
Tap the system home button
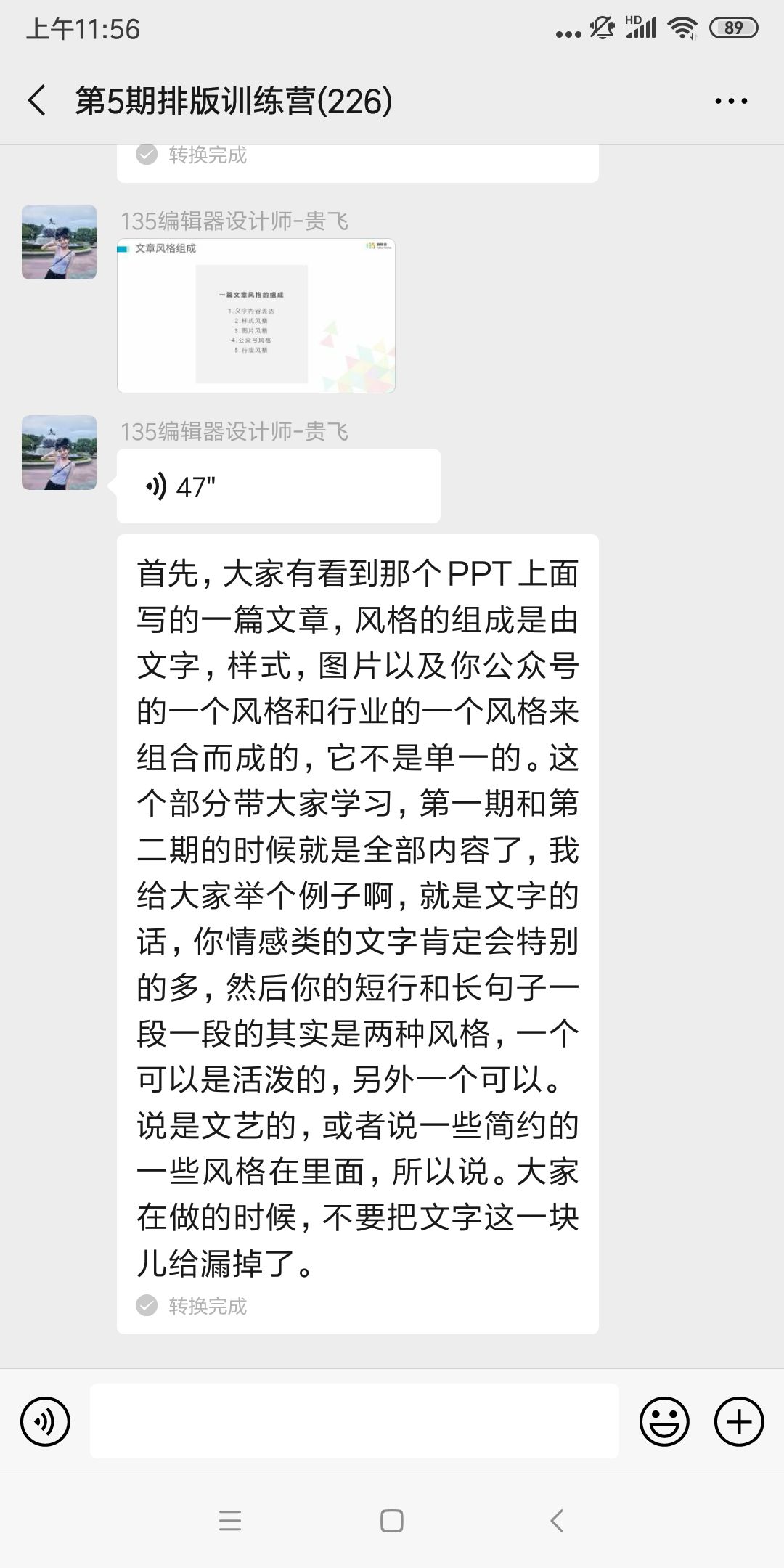tap(392, 1521)
